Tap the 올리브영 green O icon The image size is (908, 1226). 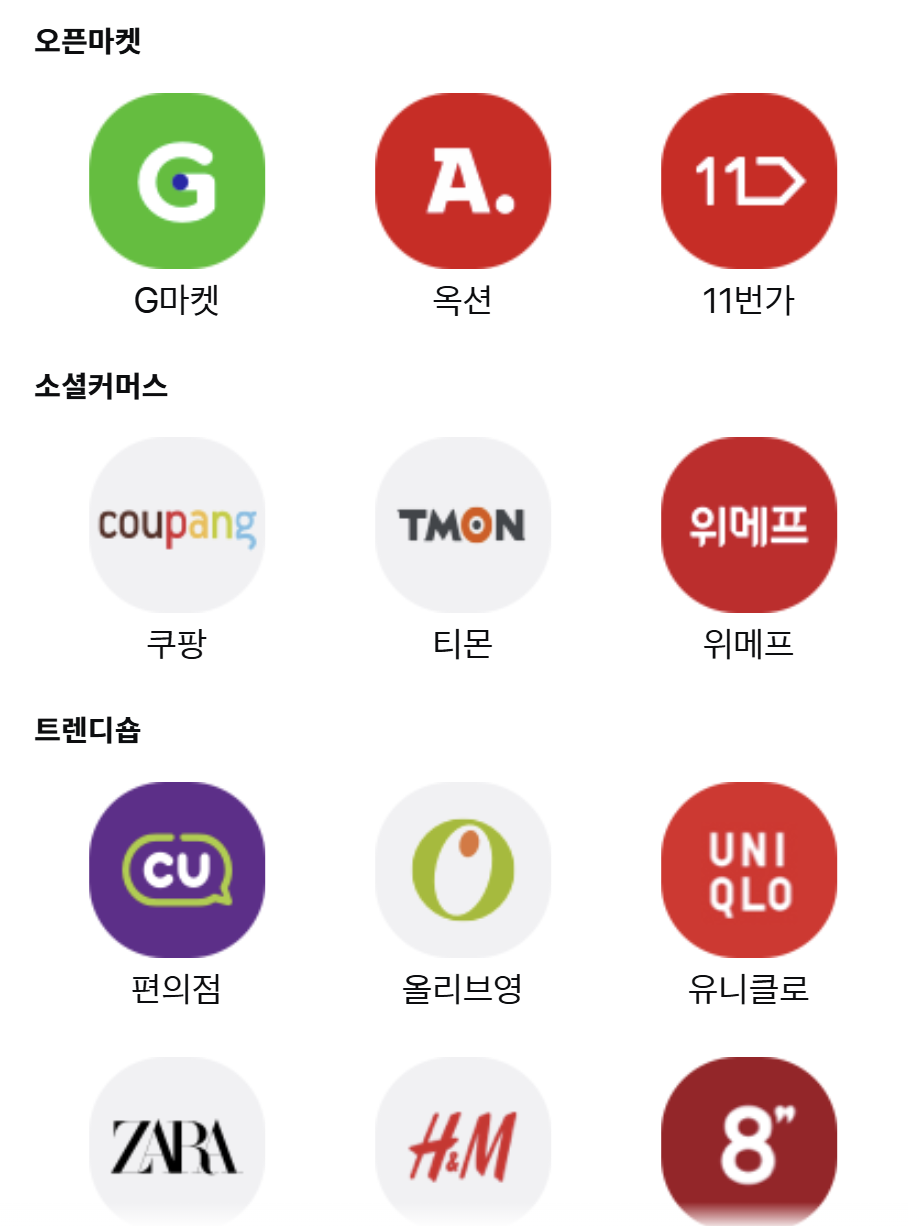[x=462, y=868]
